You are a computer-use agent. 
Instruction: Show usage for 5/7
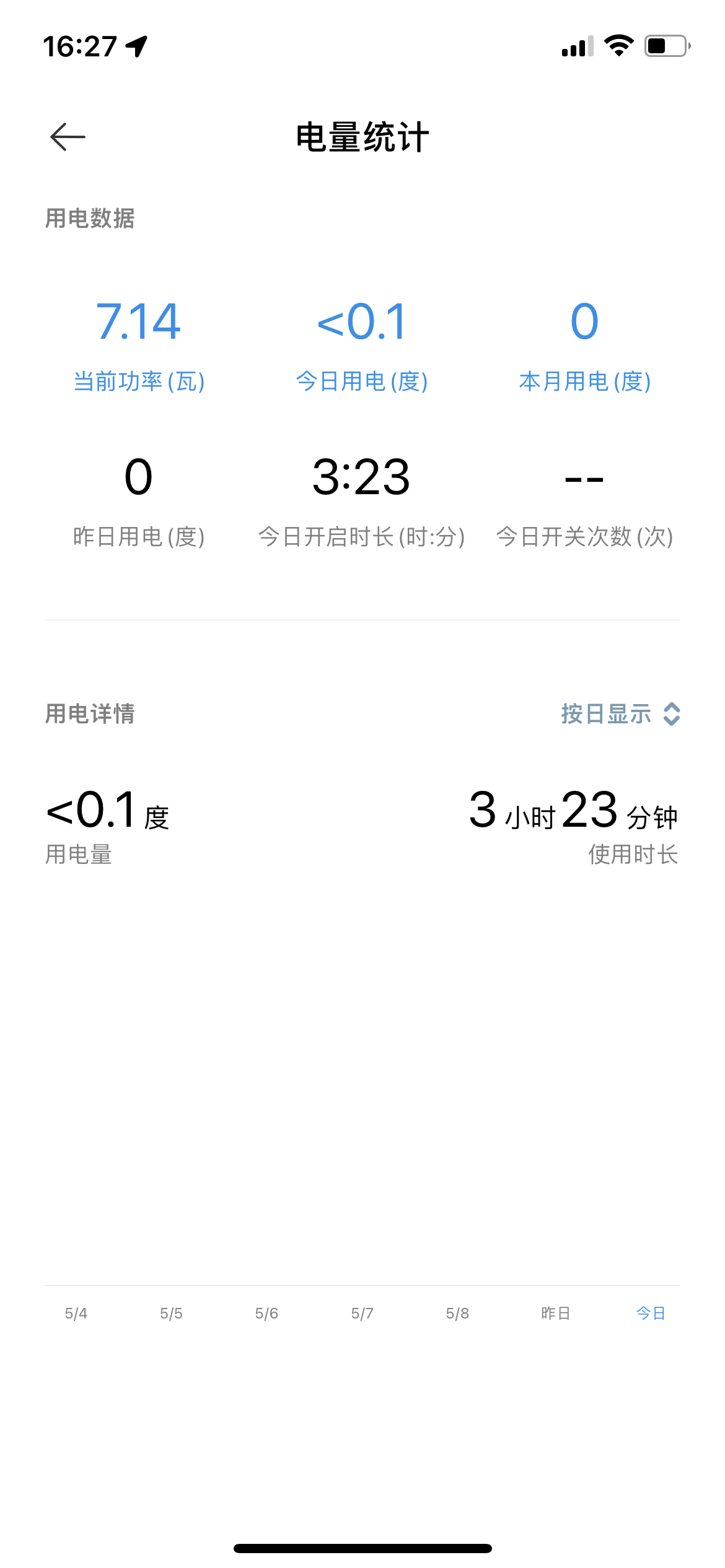(x=362, y=1313)
